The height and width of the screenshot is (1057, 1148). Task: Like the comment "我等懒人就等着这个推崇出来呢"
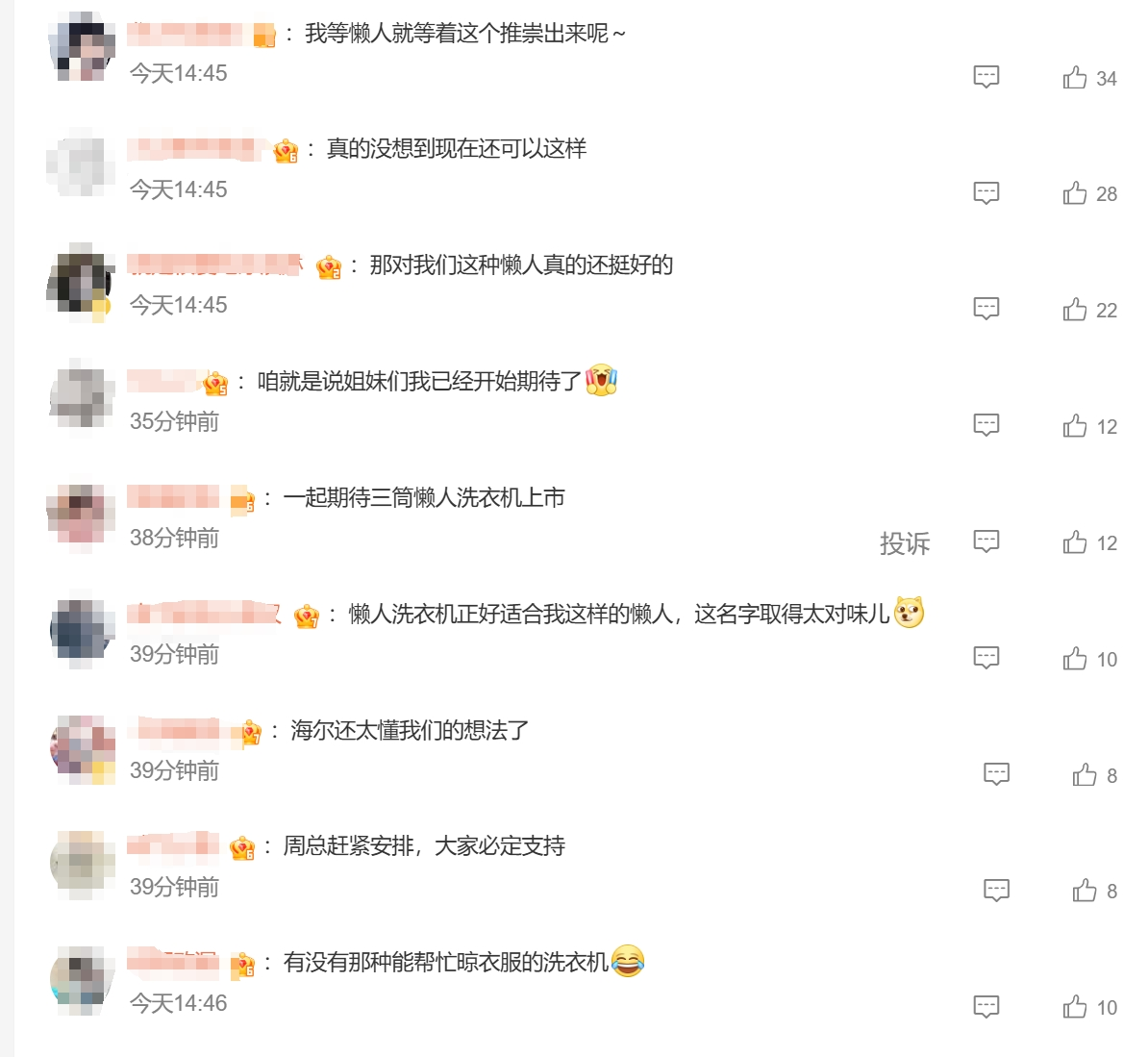1075,78
